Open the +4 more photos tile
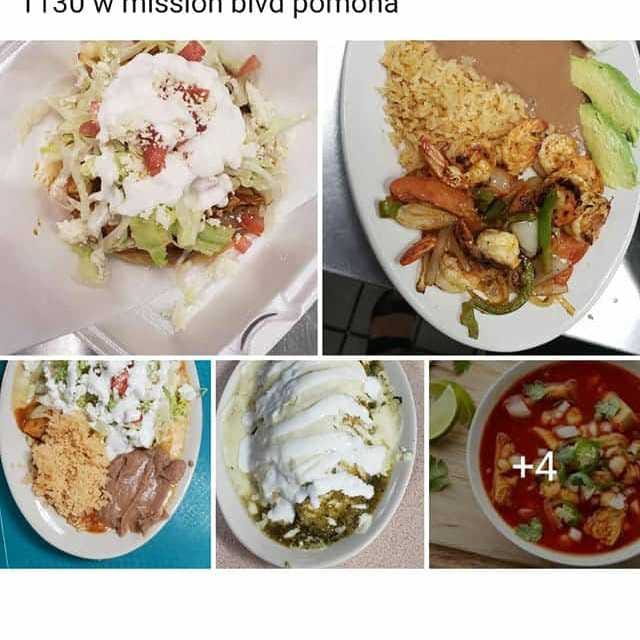The width and height of the screenshot is (640, 640). [535, 465]
